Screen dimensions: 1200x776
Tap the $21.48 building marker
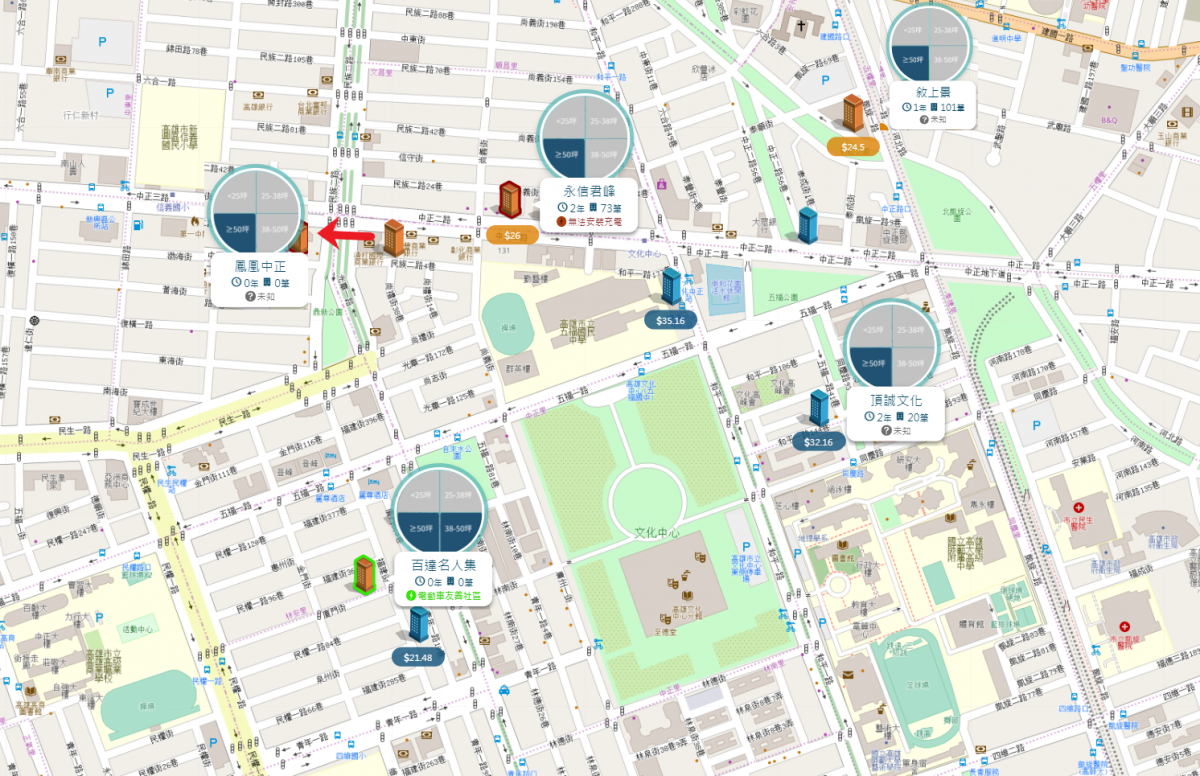[418, 624]
